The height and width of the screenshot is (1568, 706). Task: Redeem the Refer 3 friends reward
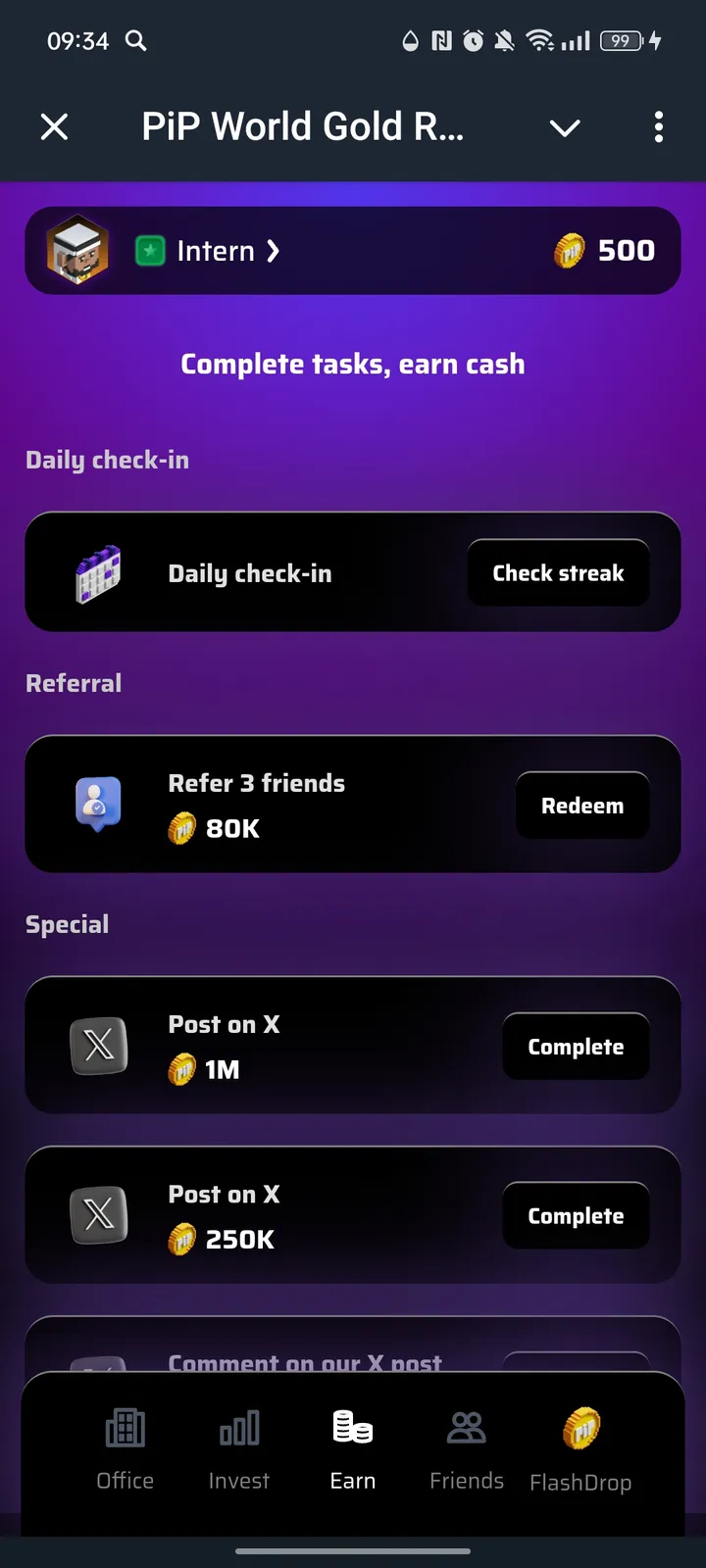(x=581, y=806)
